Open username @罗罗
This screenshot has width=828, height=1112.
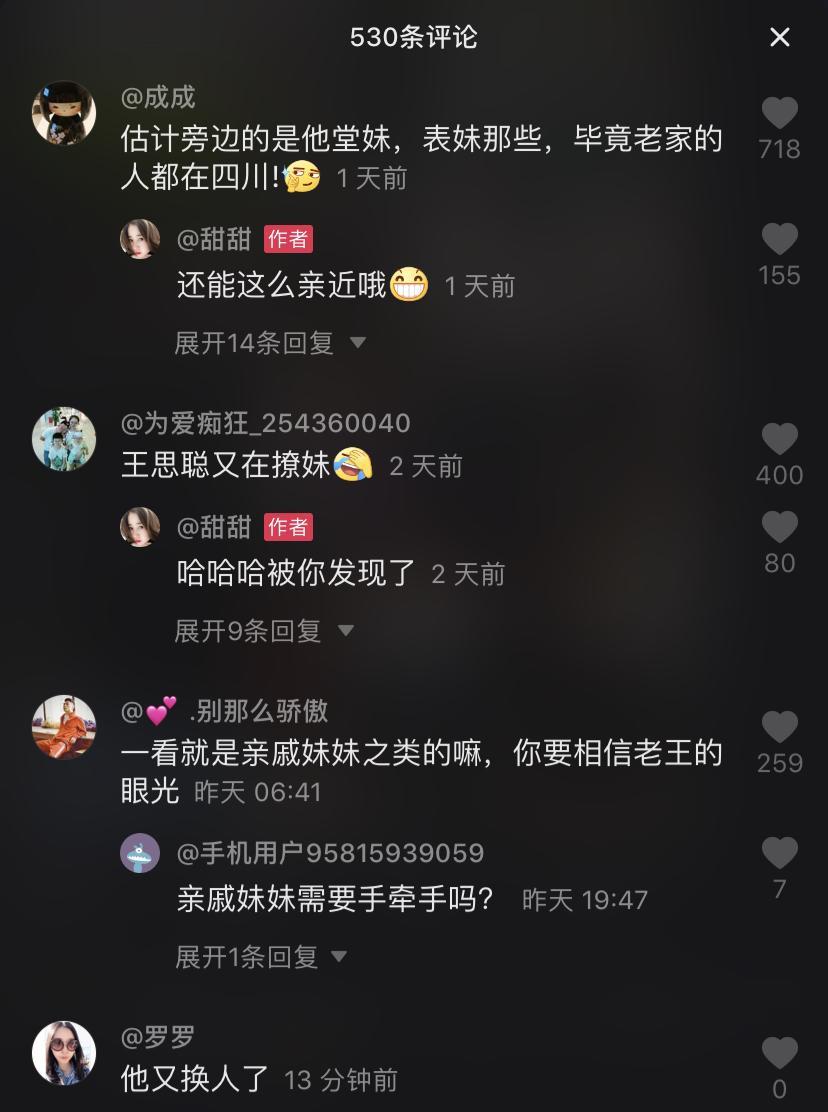point(158,1037)
